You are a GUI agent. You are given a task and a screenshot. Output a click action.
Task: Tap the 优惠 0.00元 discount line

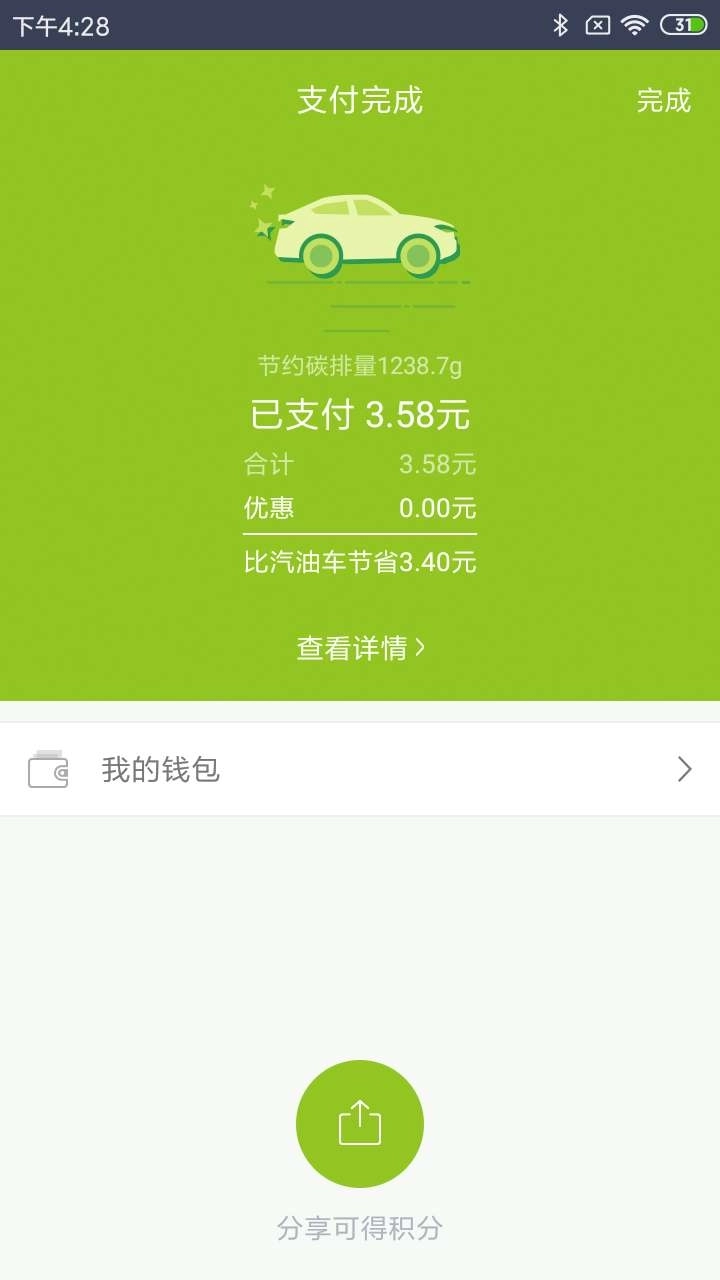tap(360, 509)
